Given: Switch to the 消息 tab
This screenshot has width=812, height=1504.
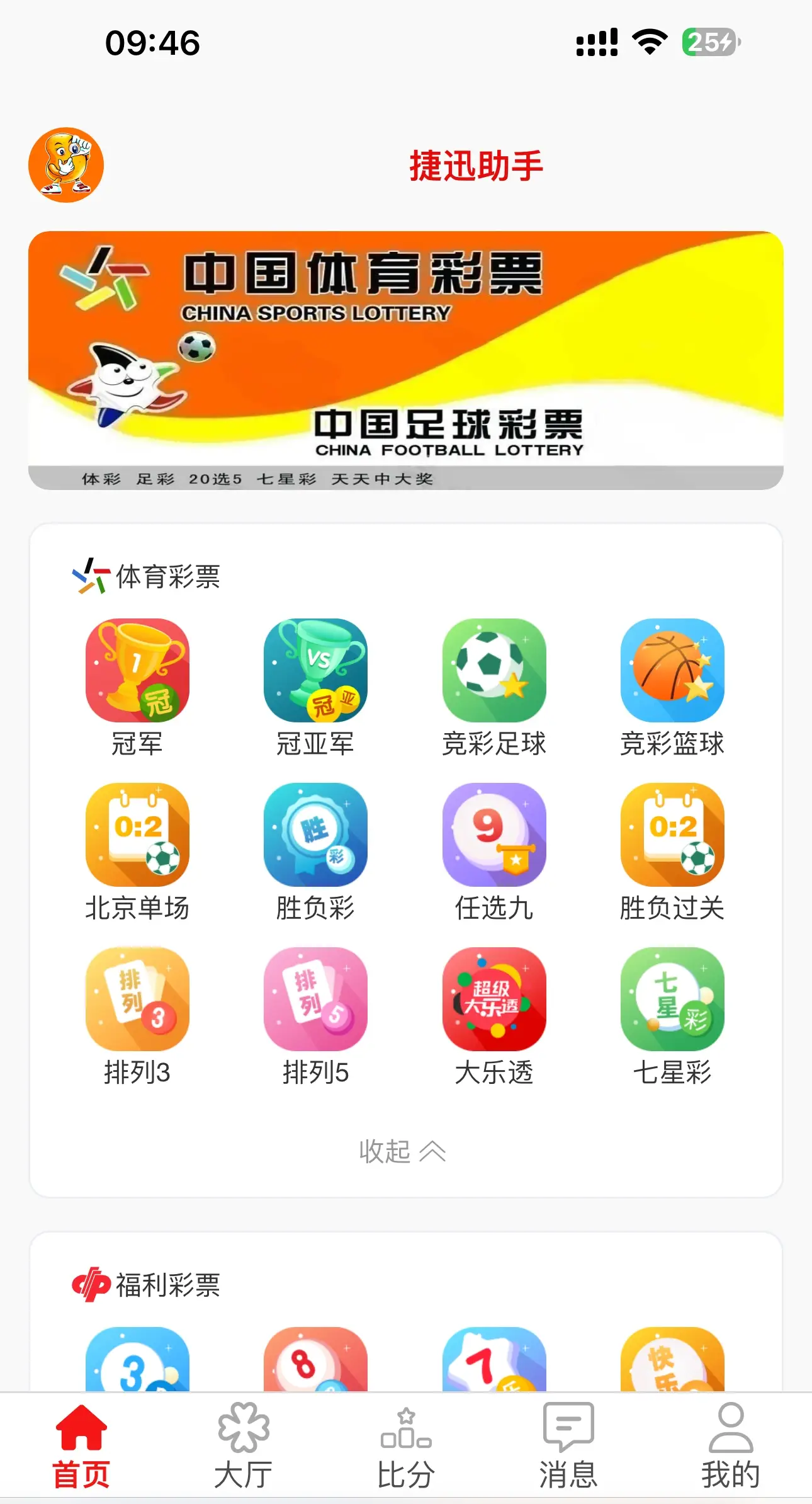Looking at the screenshot, I should tap(568, 1446).
